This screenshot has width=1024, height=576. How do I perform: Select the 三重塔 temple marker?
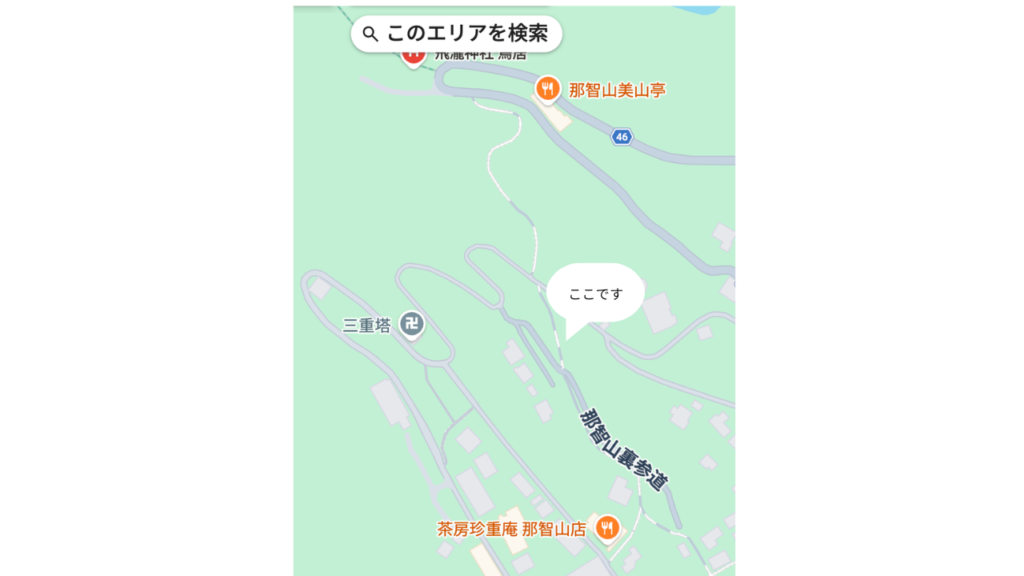(x=412, y=323)
